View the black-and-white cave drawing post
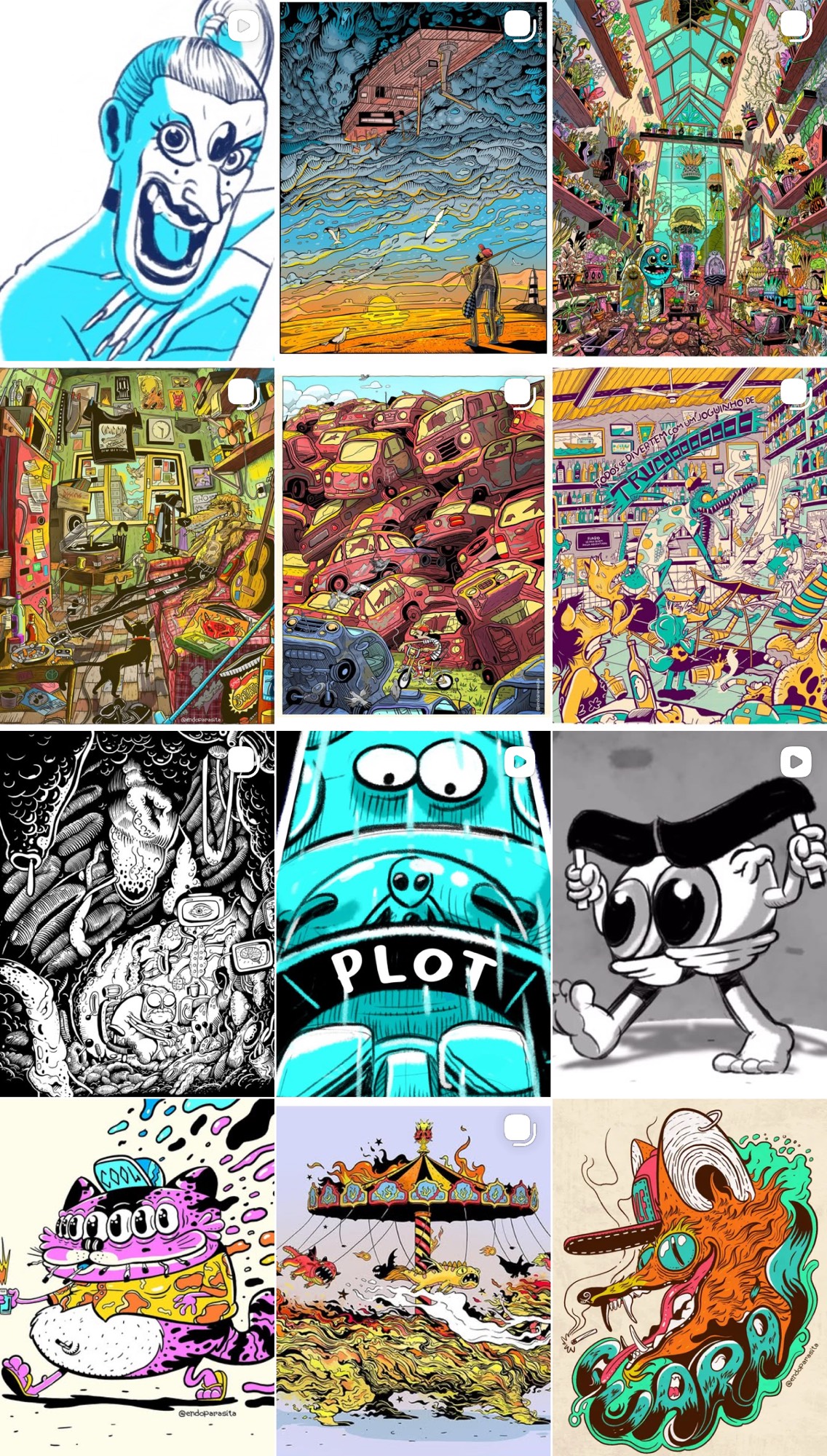Viewport: 827px width, 1456px height. 137,913
